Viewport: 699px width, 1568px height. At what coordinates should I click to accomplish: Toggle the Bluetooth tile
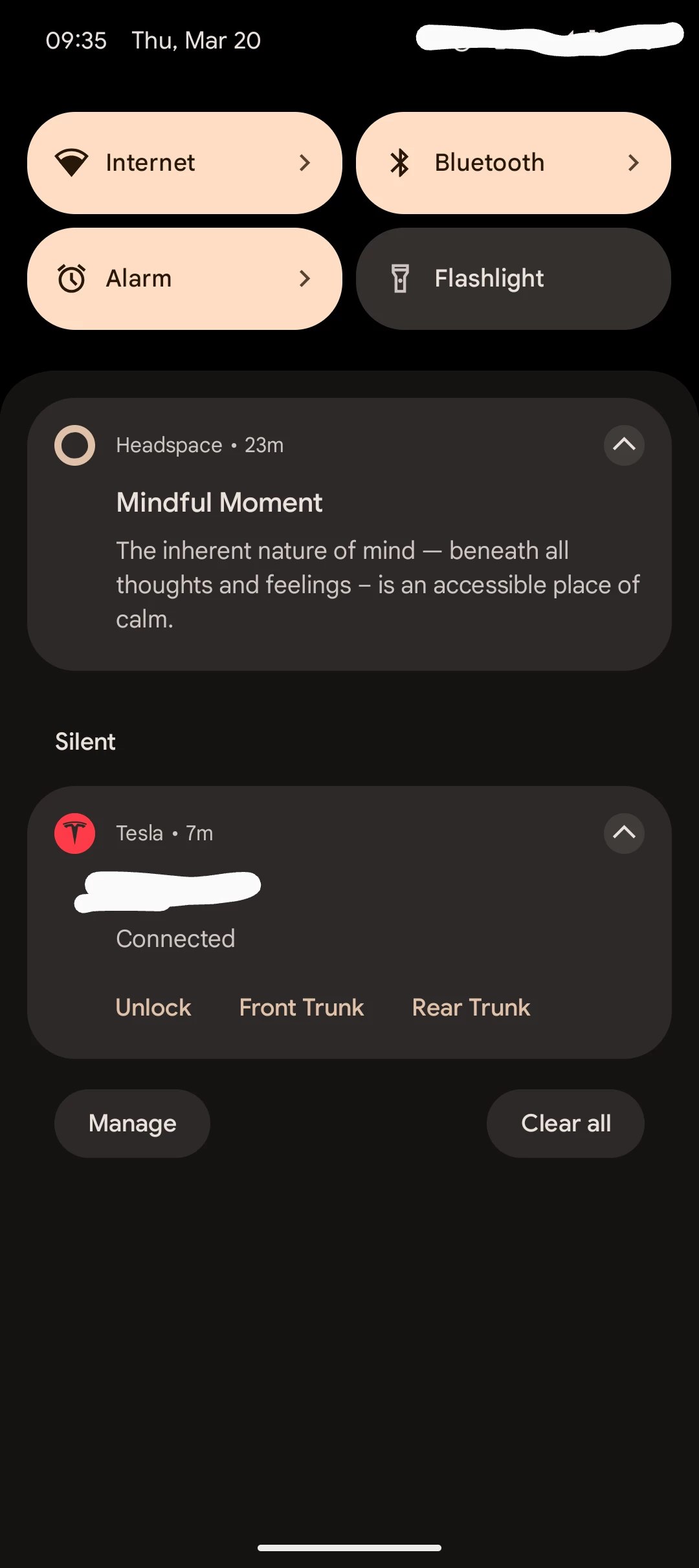tap(513, 163)
